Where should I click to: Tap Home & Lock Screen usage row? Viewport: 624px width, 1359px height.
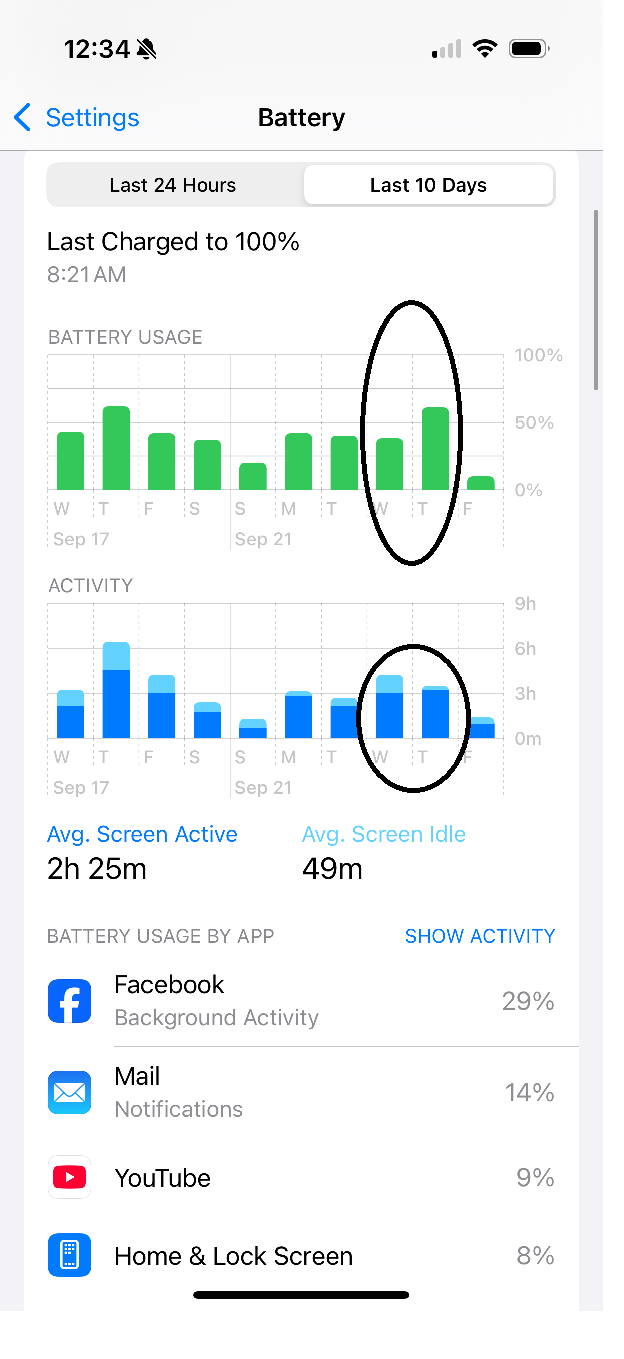pyautogui.click(x=301, y=1256)
